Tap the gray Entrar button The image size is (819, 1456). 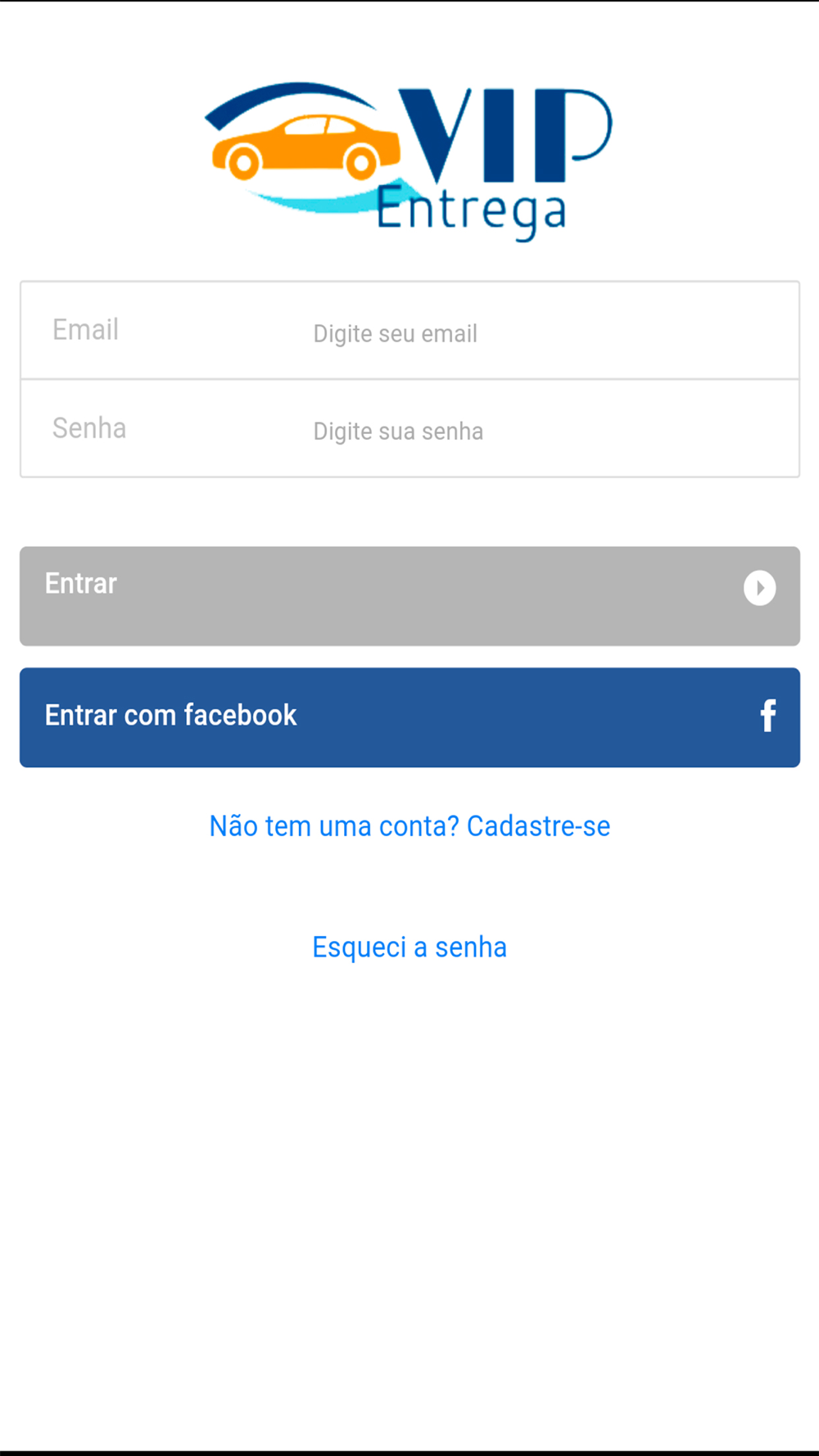(x=409, y=596)
